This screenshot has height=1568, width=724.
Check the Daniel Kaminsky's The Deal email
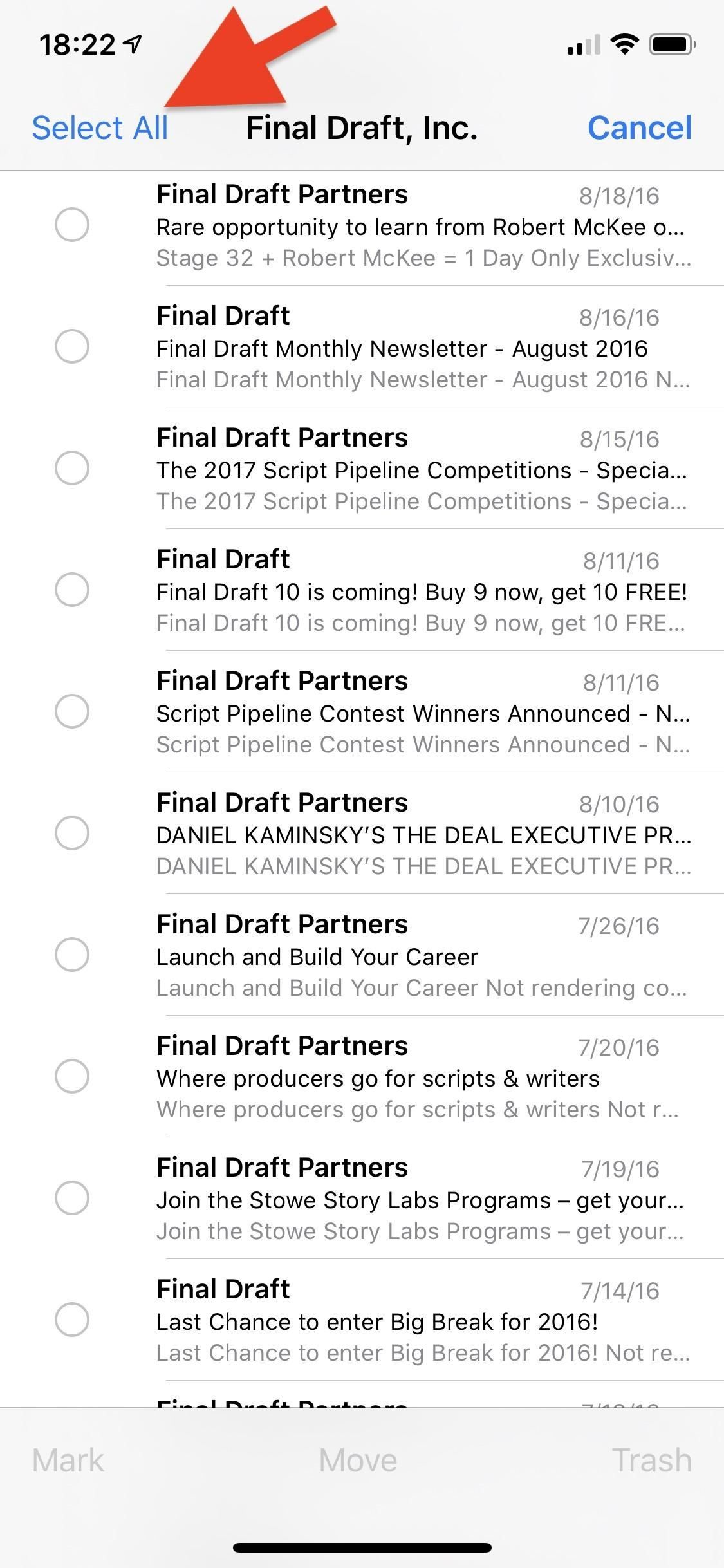click(71, 833)
